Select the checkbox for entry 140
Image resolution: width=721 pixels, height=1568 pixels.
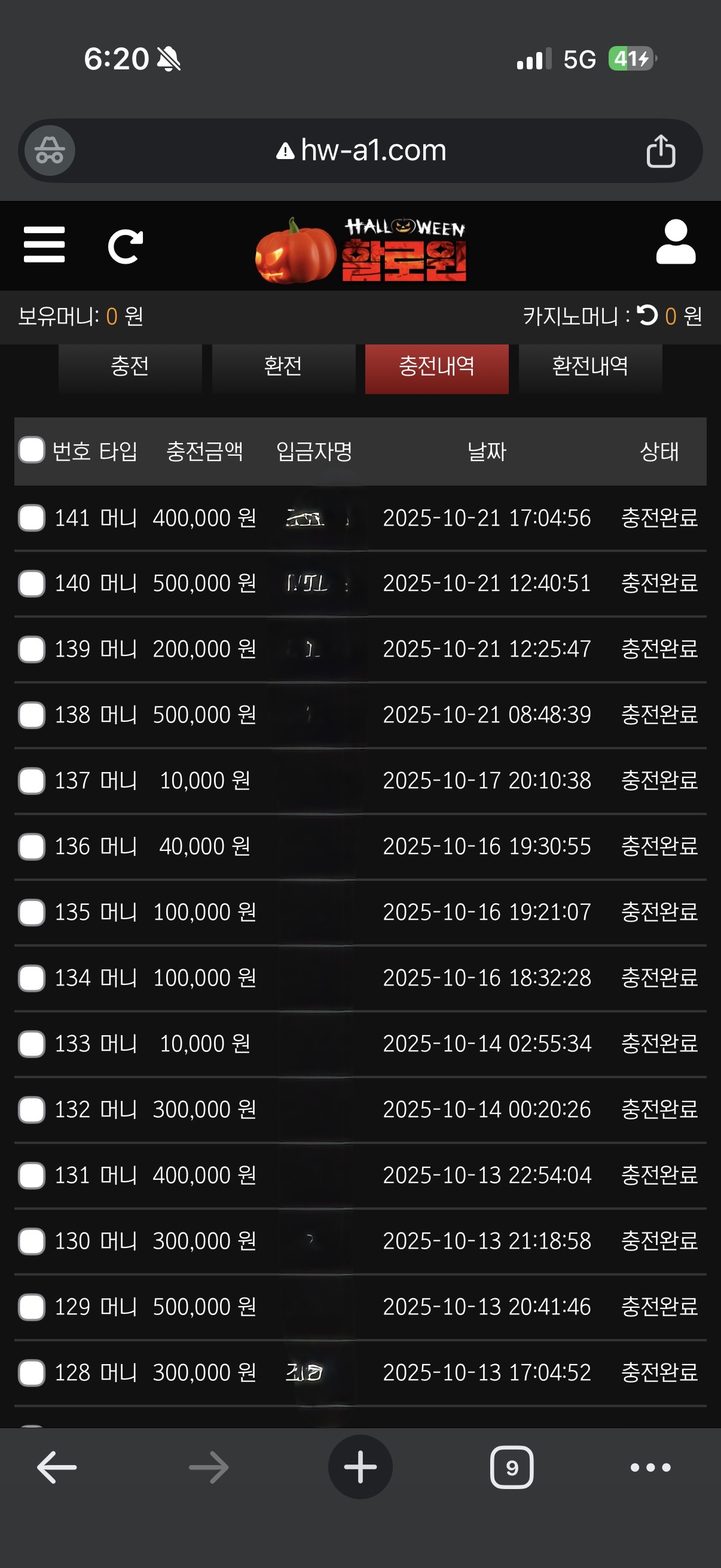pos(32,584)
